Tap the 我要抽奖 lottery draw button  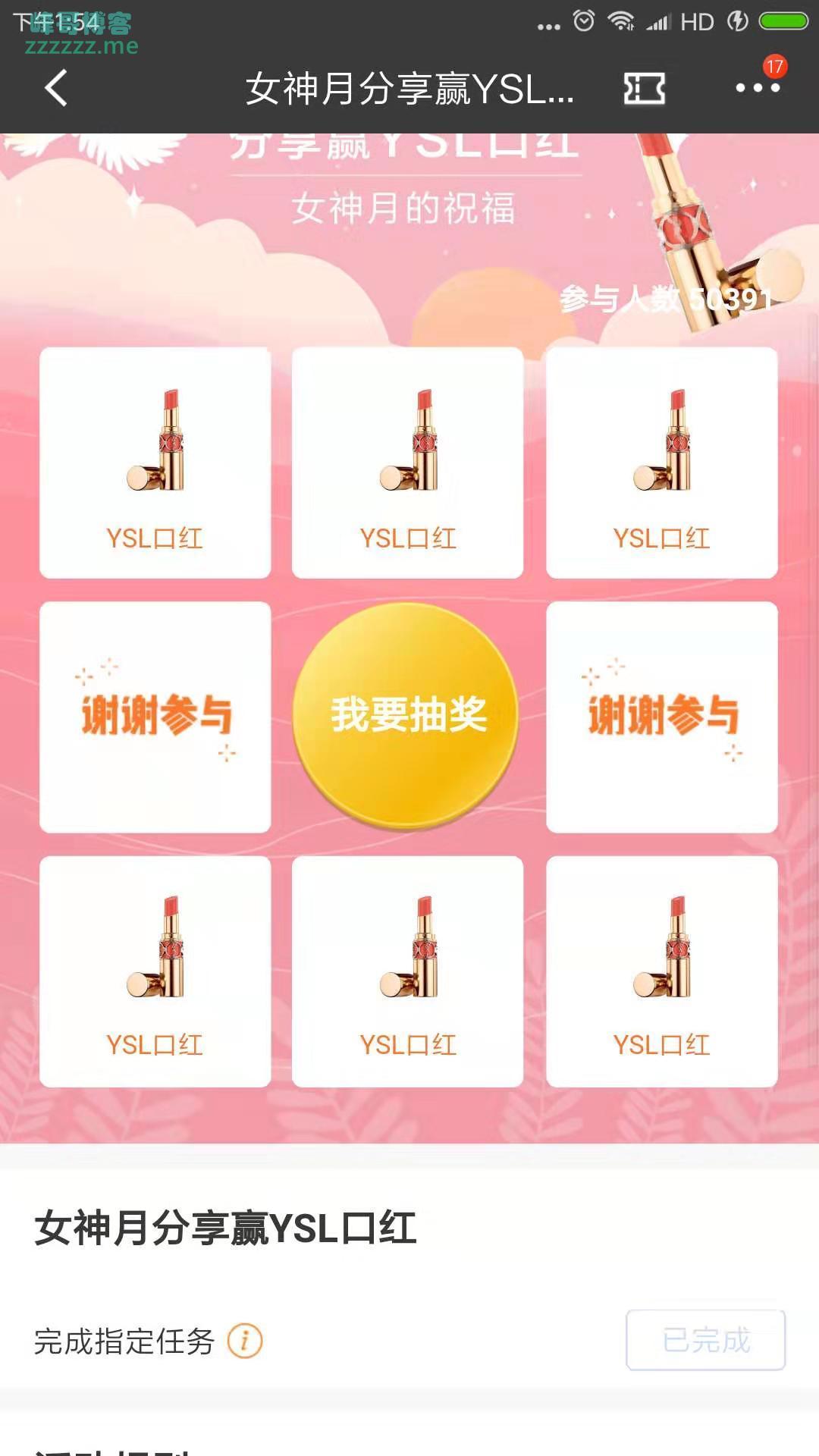pos(407,714)
